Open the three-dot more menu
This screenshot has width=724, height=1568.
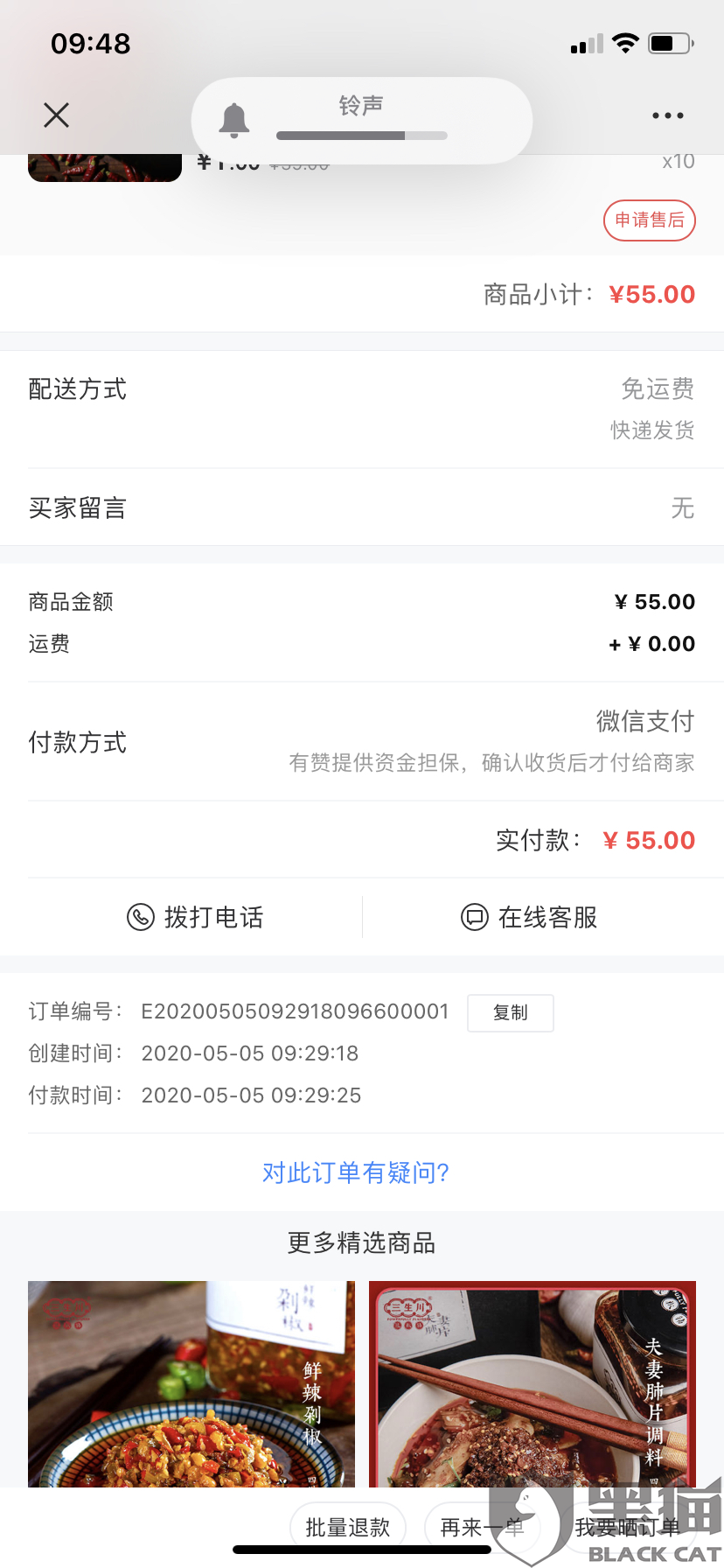click(667, 115)
